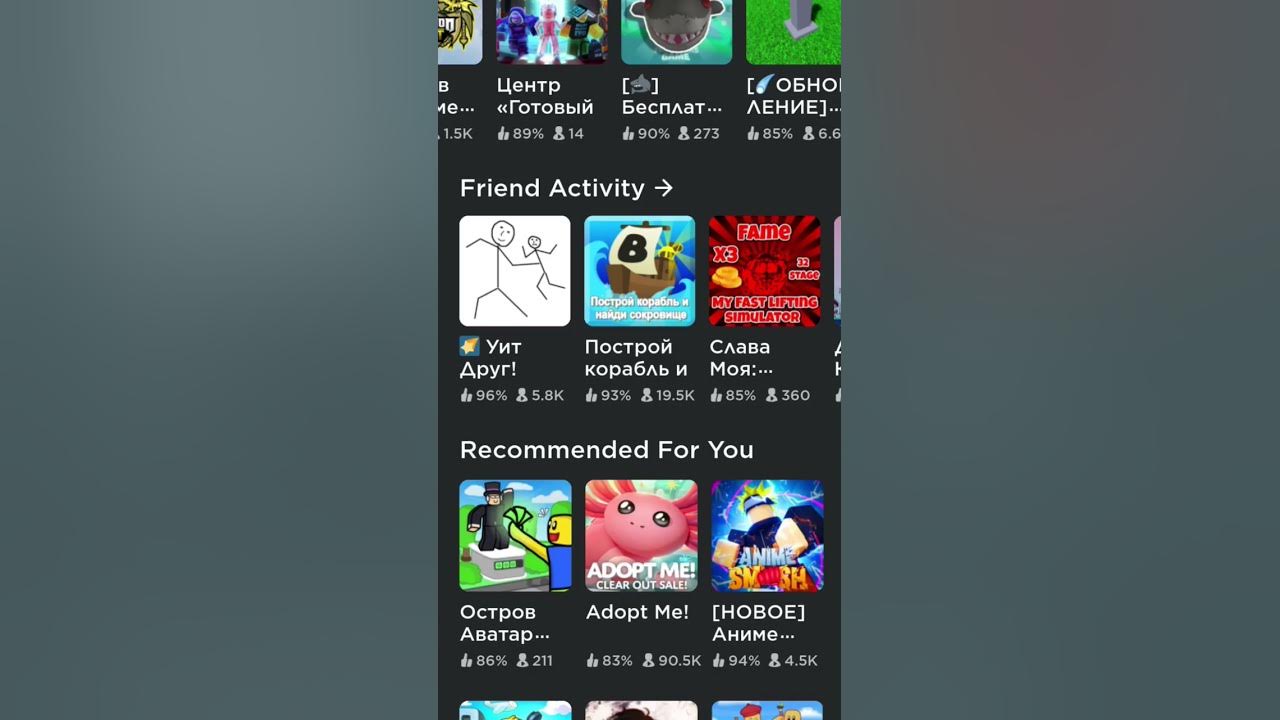Open the Уит Друг! game tile

pyautogui.click(x=514, y=271)
